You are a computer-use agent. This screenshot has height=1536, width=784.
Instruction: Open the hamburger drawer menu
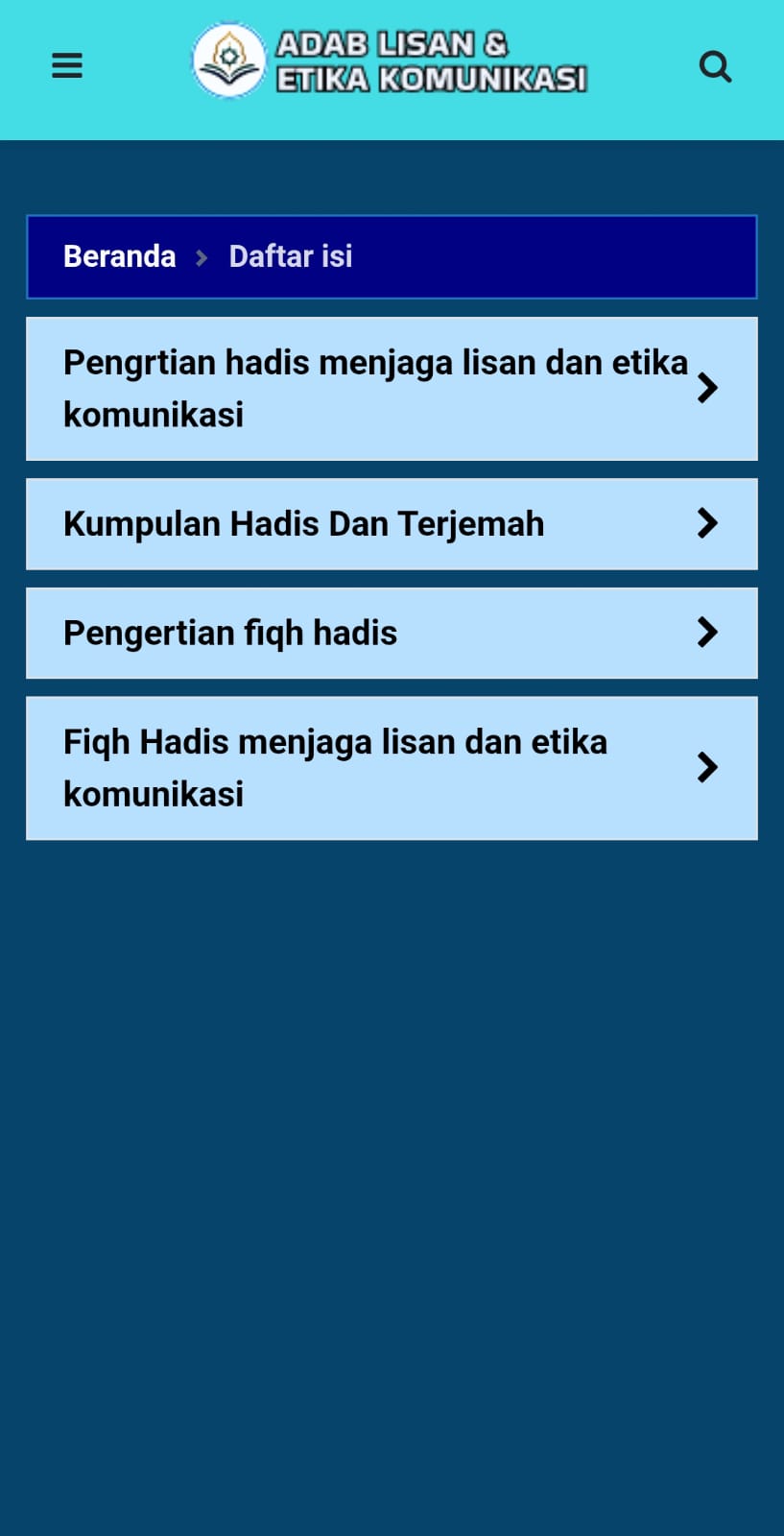tap(66, 65)
